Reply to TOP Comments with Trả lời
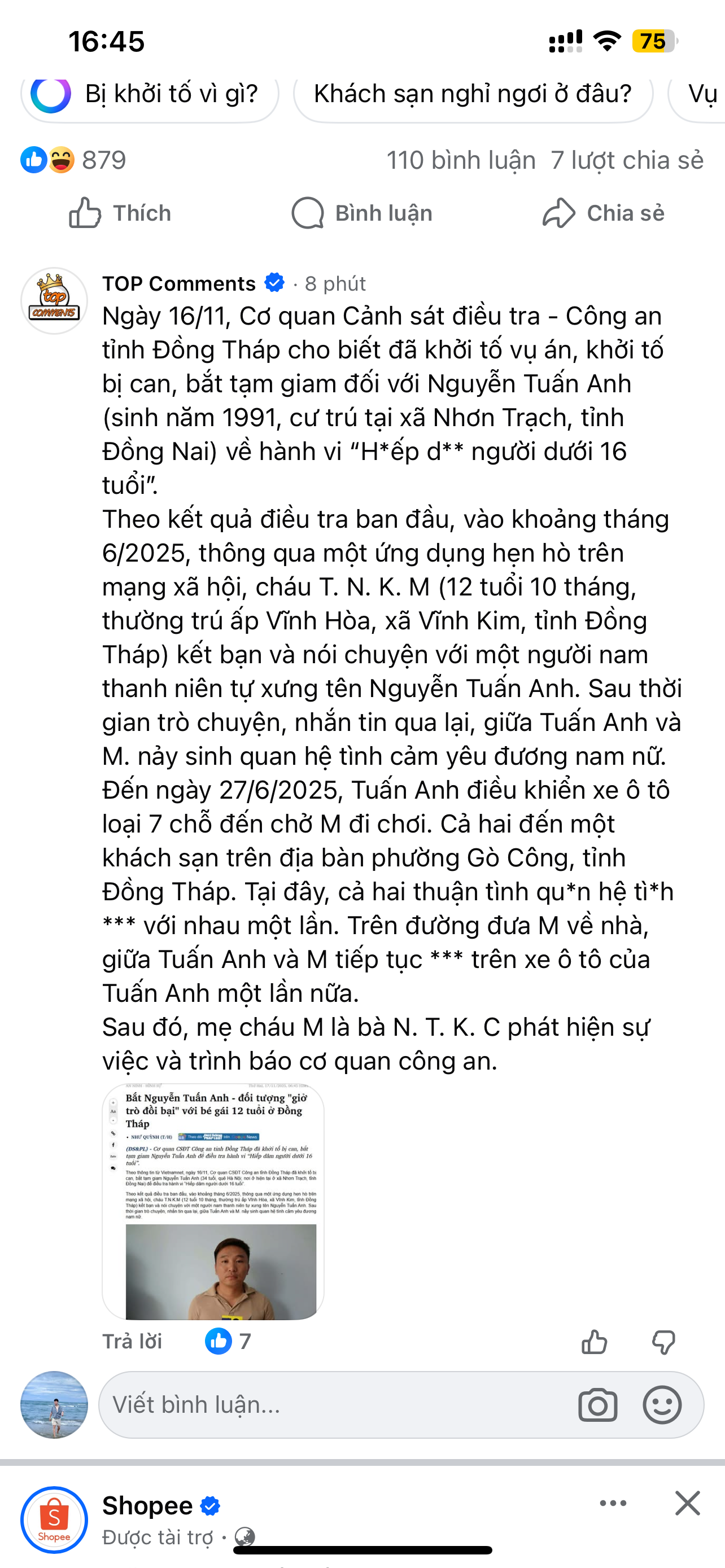Image resolution: width=725 pixels, height=1568 pixels. click(x=132, y=1342)
